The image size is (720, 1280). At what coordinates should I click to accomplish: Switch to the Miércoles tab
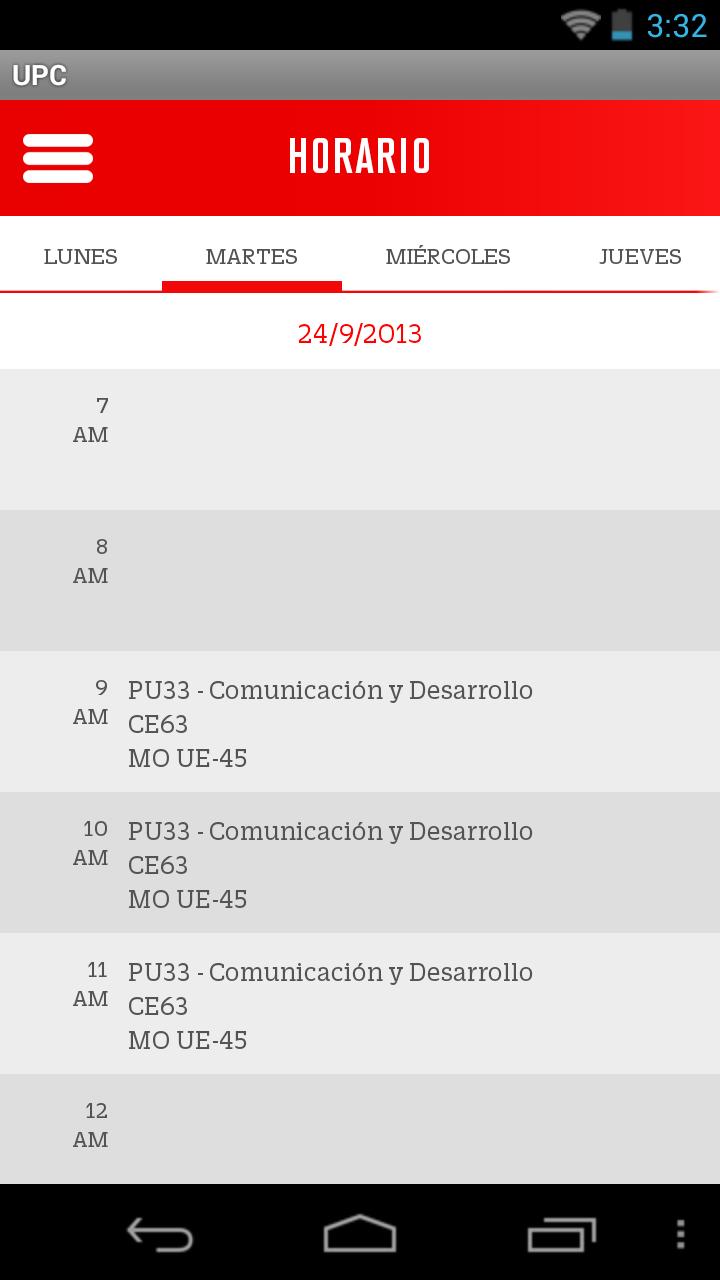coord(448,257)
